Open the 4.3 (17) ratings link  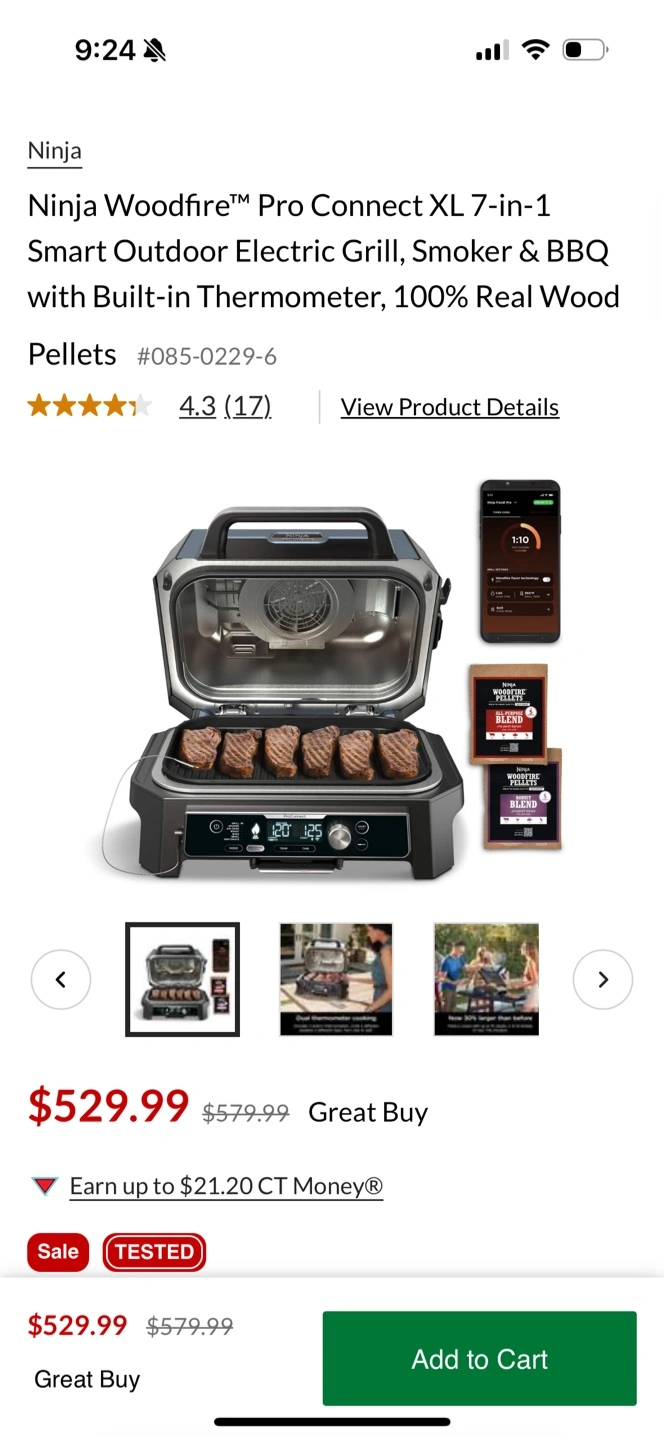pyautogui.click(x=225, y=406)
